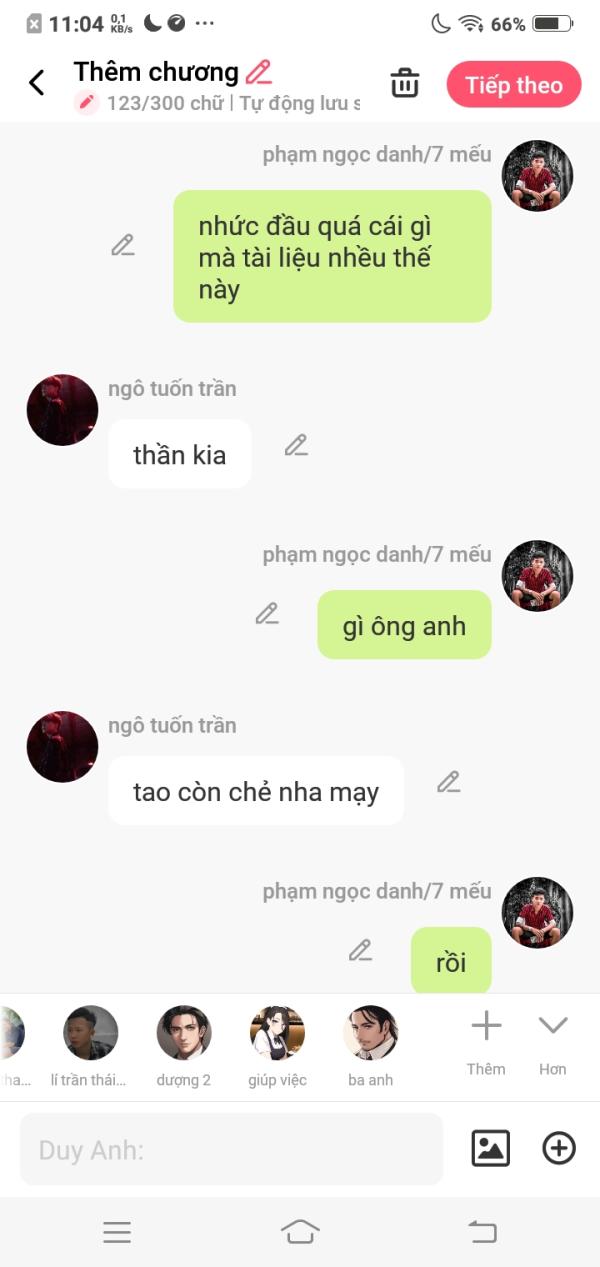Focus the Duy Anh message field

[231, 1150]
